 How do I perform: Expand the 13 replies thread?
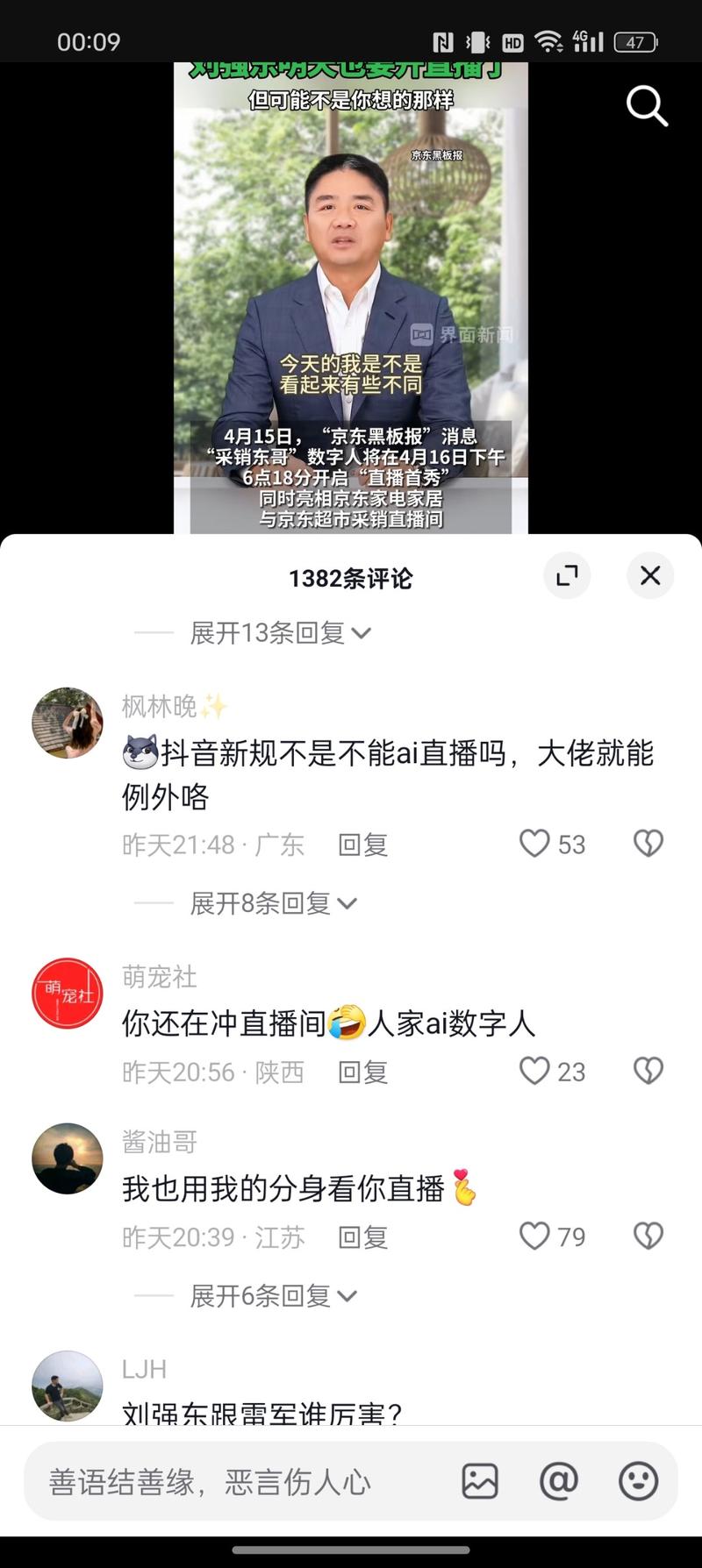click(x=277, y=632)
